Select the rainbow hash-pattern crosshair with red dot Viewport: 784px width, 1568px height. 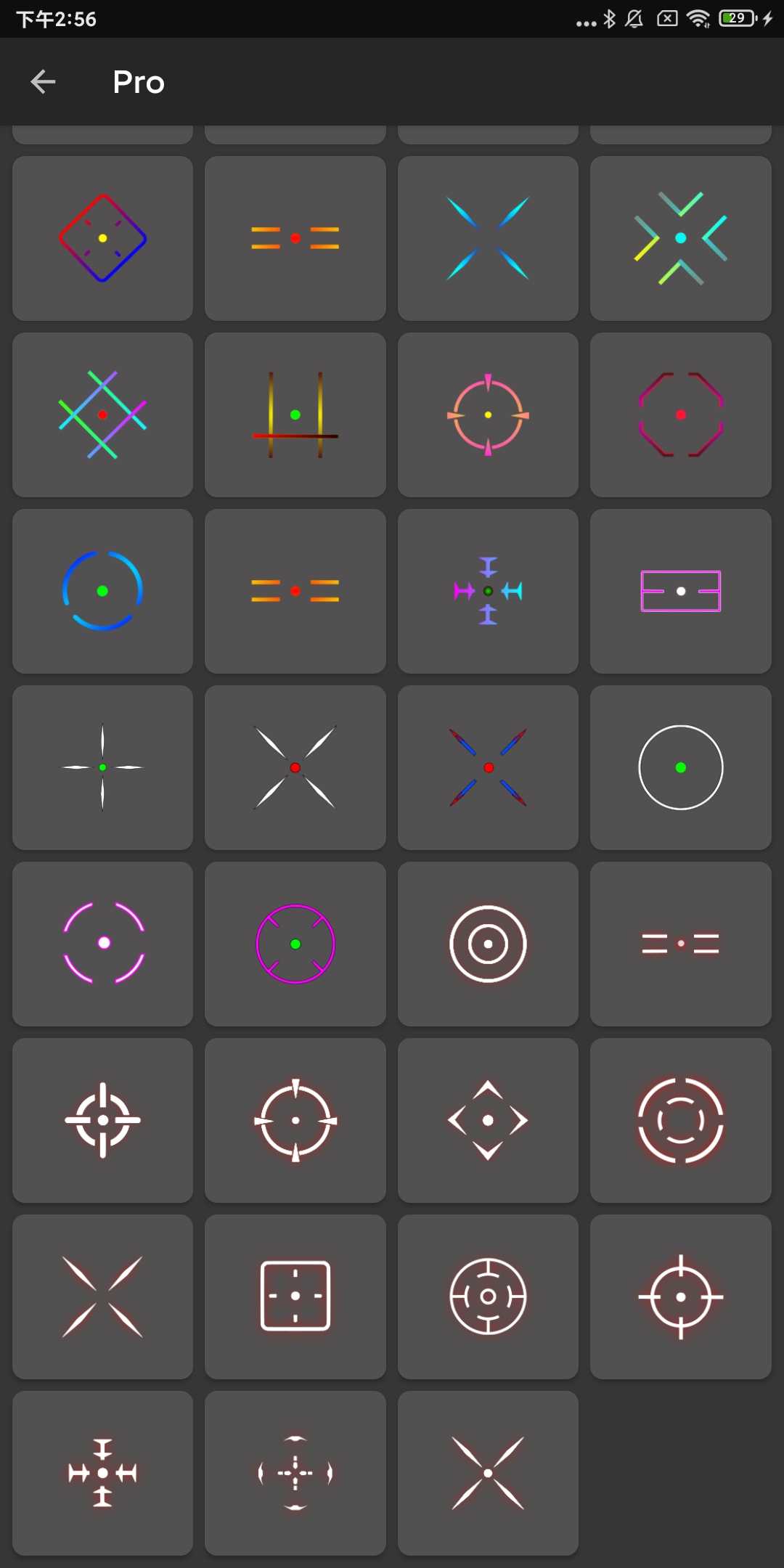click(x=102, y=415)
